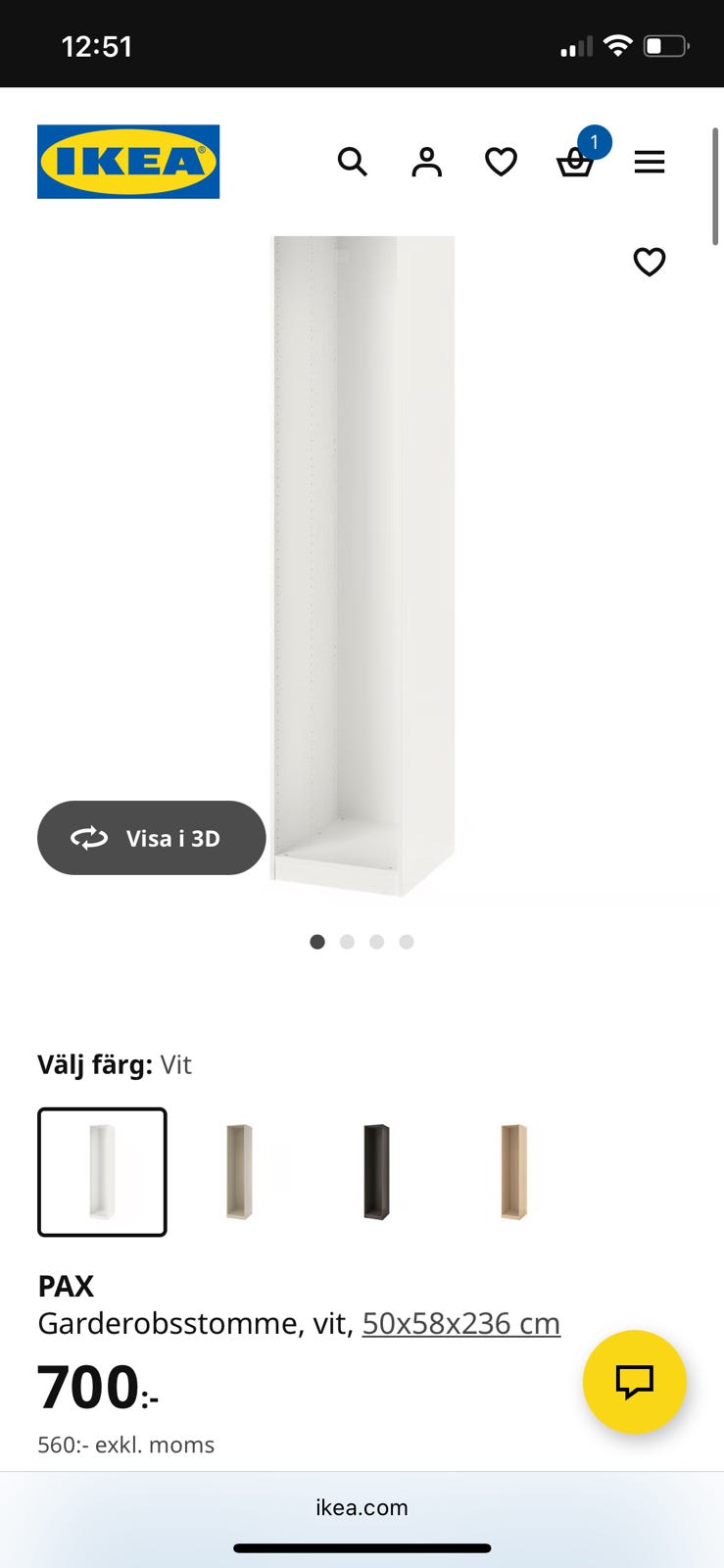Open the yellow chat bubble

pos(634,1382)
